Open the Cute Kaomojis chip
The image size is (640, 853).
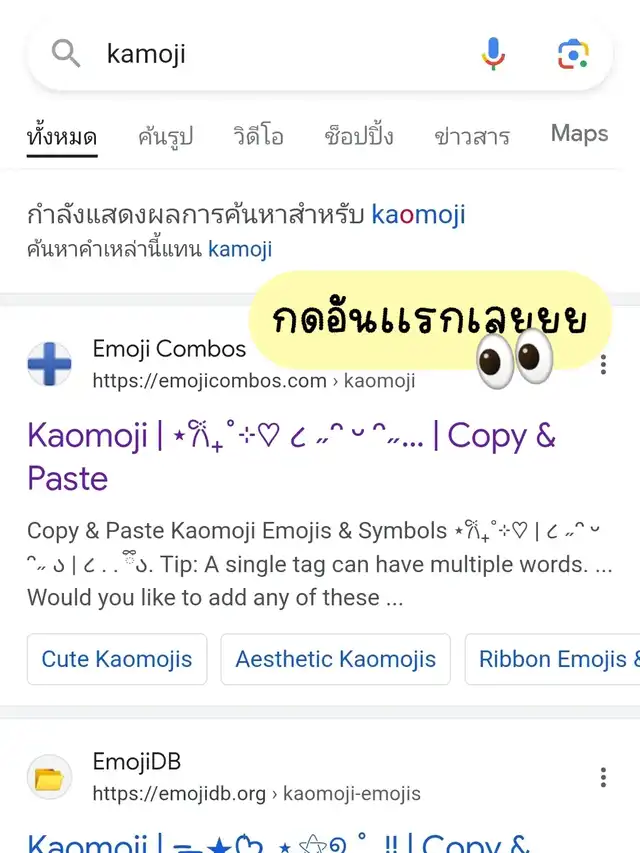[x=117, y=659]
